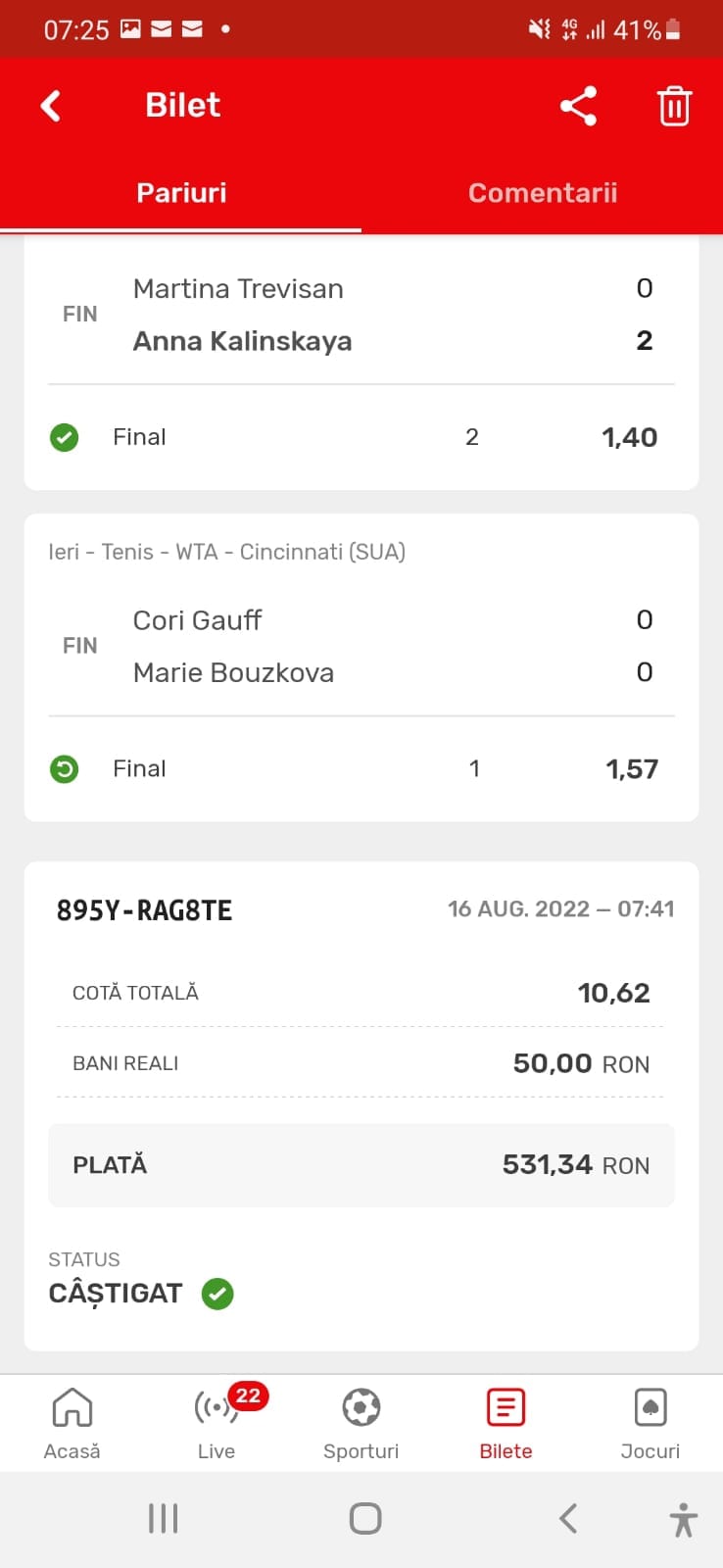Screen dimensions: 723x1568
Task: Open the Bilete tab
Action: coord(506,1423)
